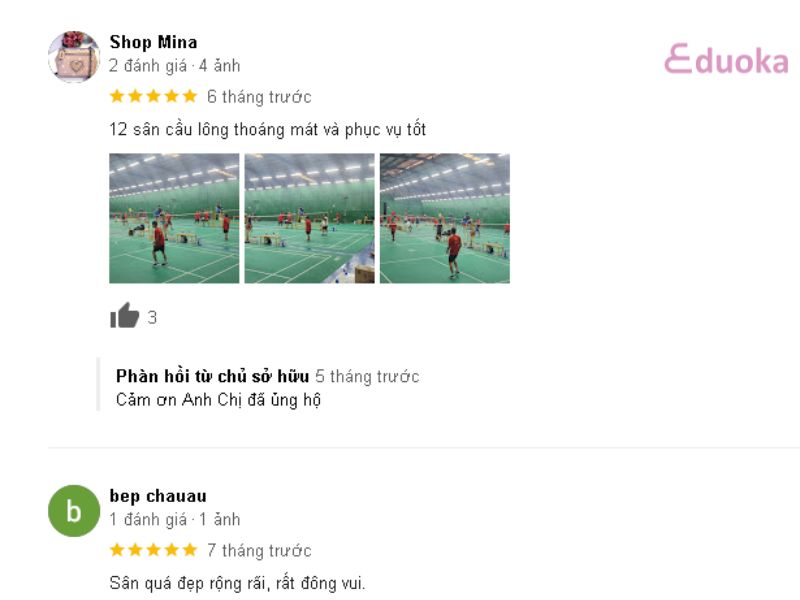The height and width of the screenshot is (600, 800).
Task: Open second badminton court photo in review
Action: (309, 218)
